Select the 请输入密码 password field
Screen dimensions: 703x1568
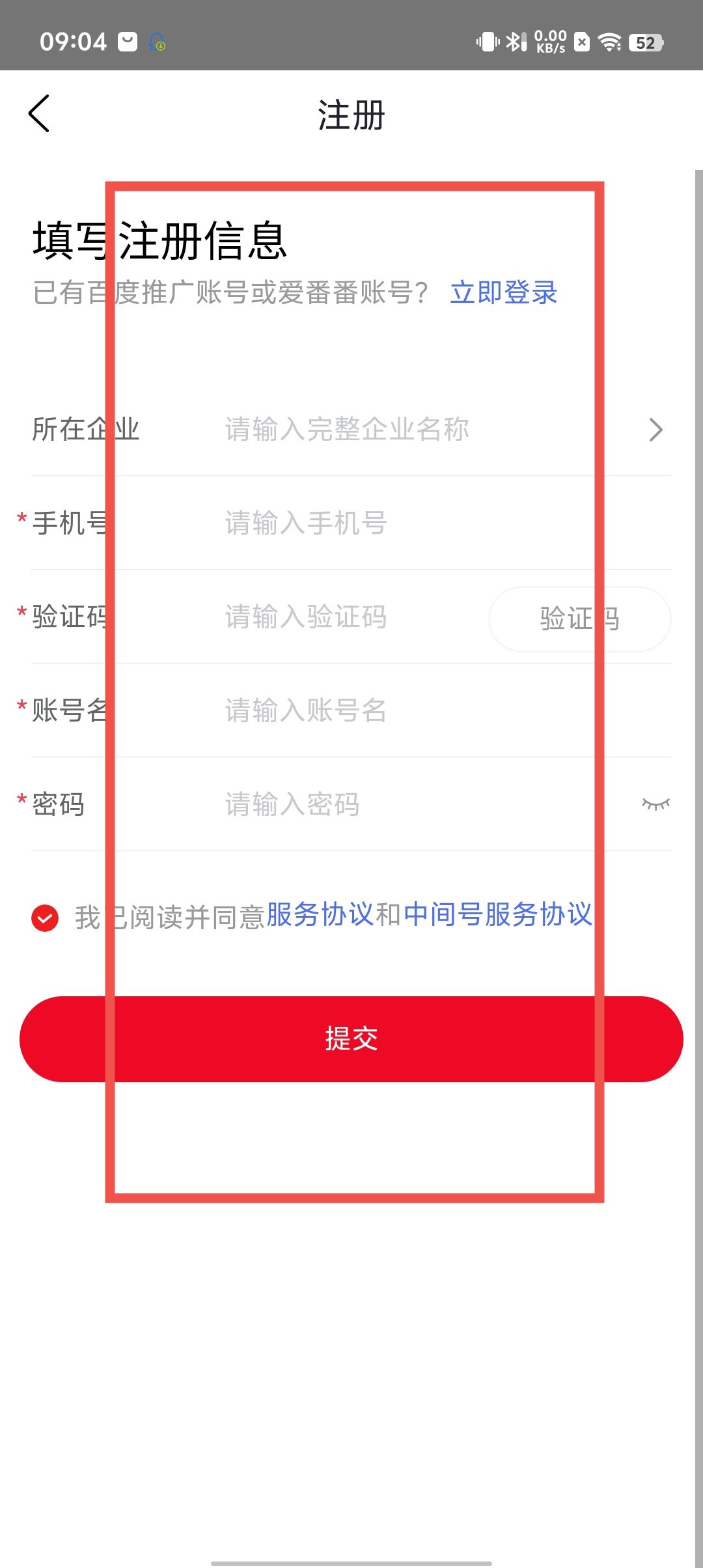coord(391,804)
